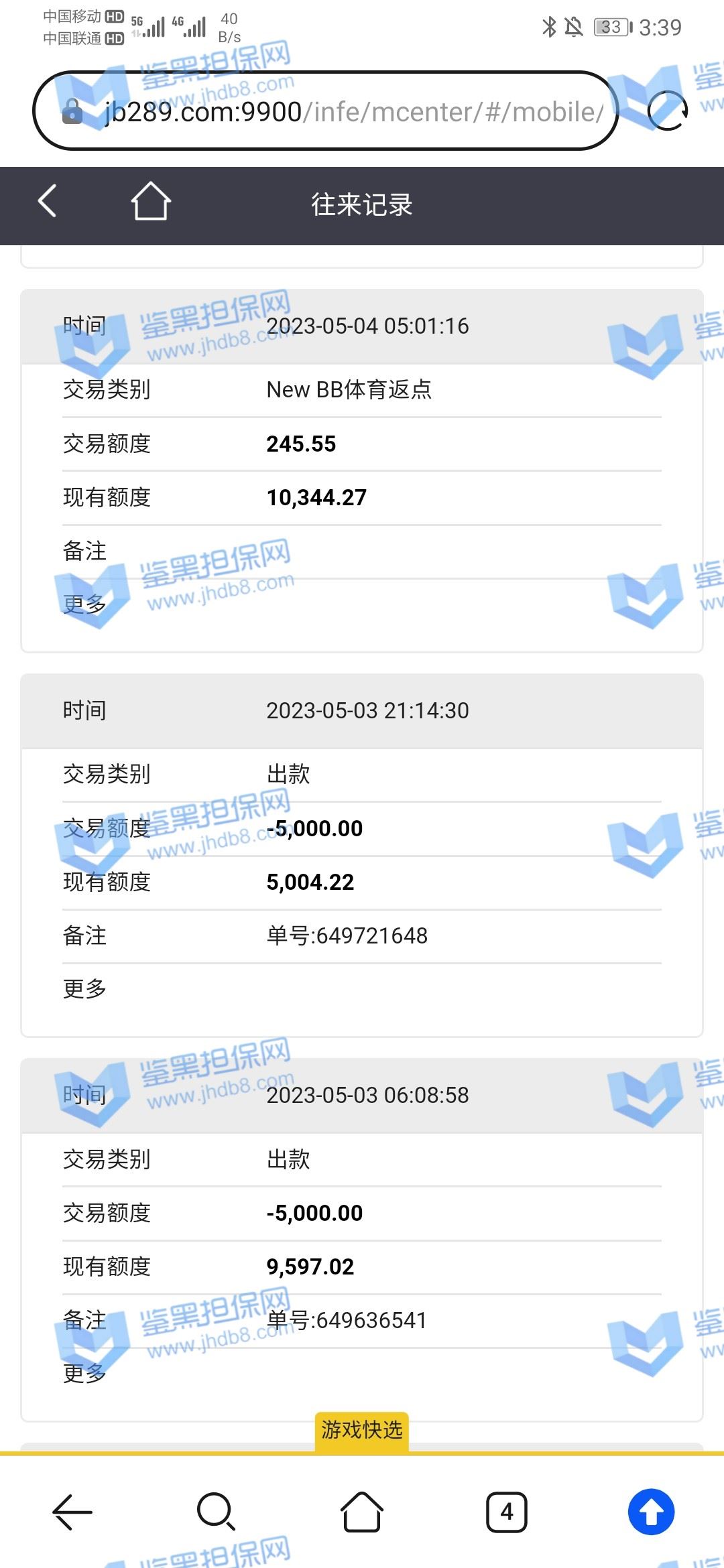
Task: Tap the blue up-arrow button
Action: tap(651, 1512)
